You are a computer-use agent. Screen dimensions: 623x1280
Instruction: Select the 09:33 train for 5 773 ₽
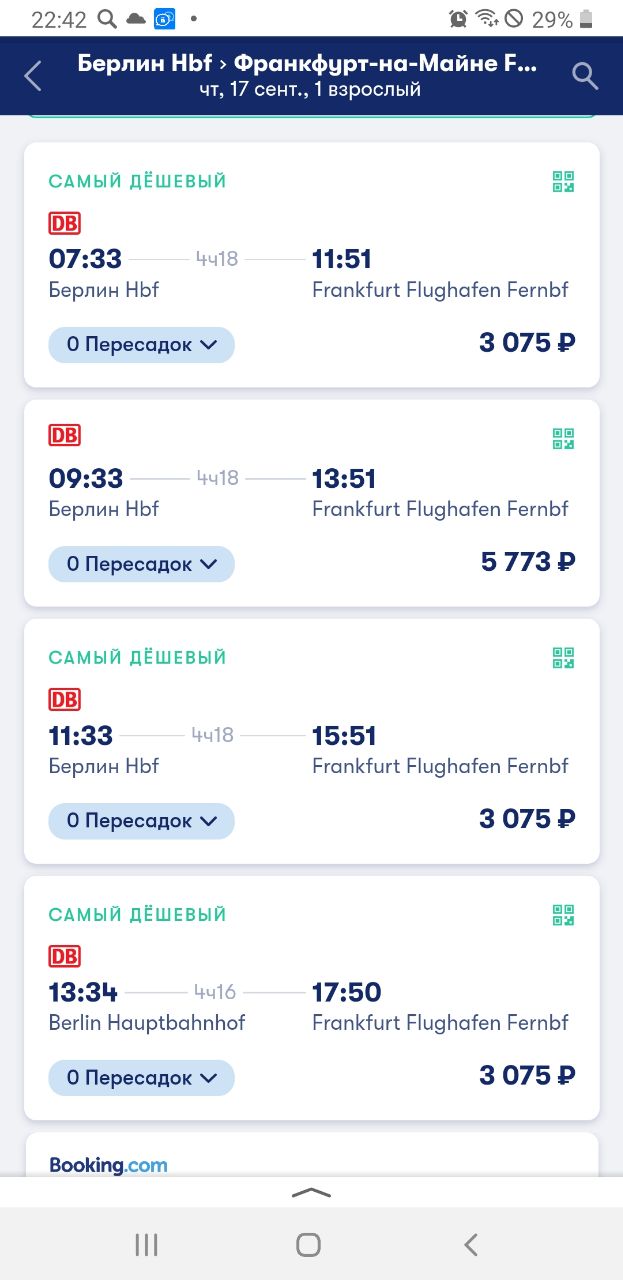(311, 503)
